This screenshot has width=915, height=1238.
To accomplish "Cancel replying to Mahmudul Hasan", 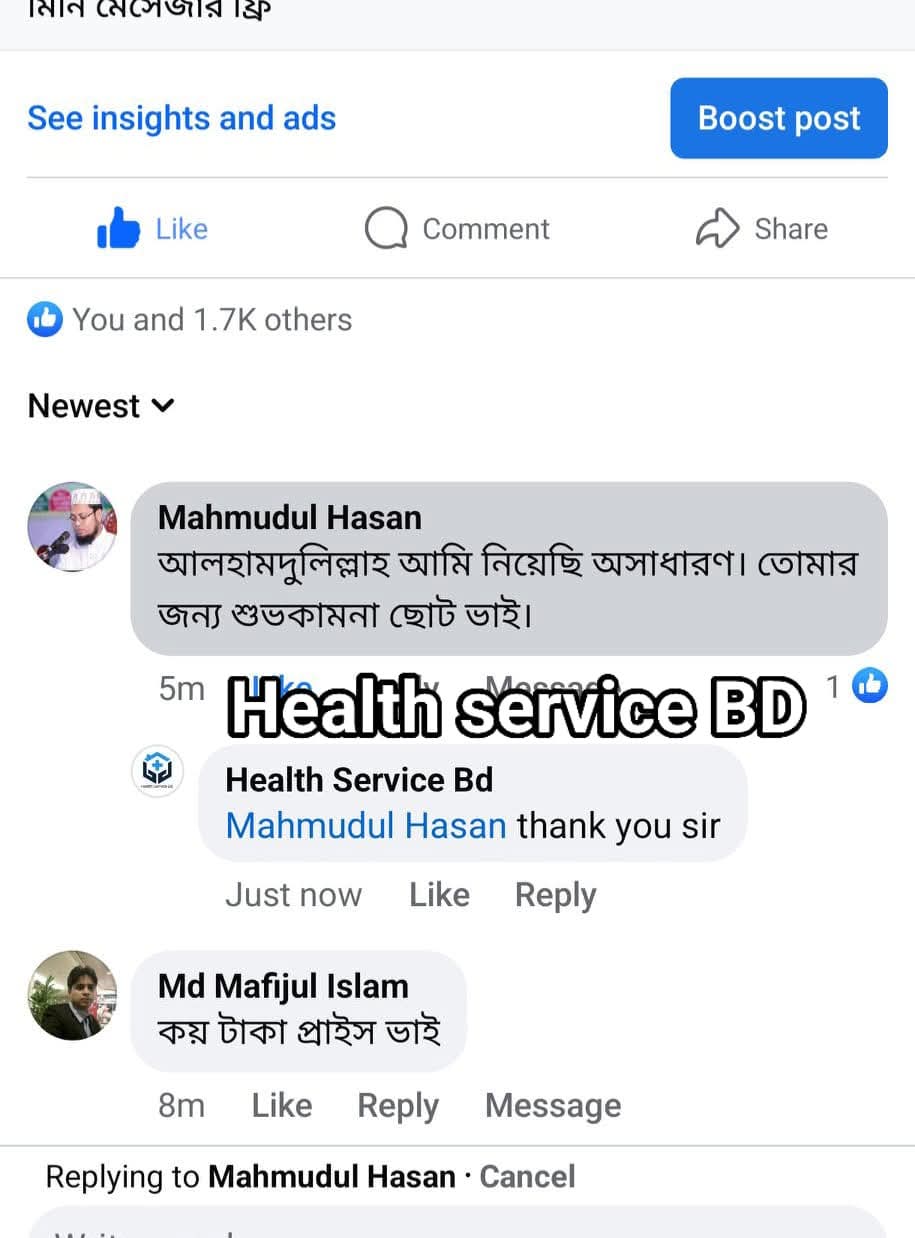I will tap(527, 1176).
